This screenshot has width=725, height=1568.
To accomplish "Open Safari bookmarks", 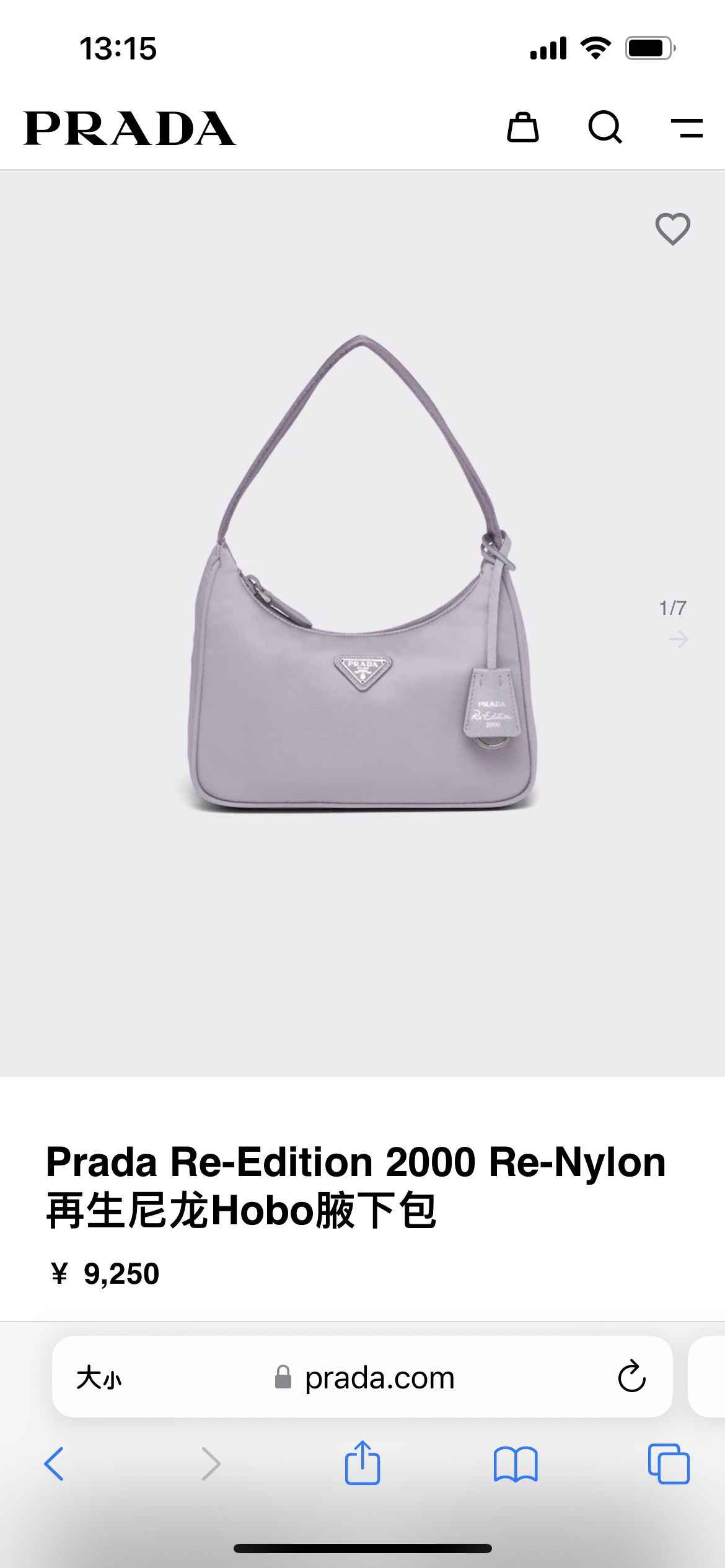I will click(x=516, y=1464).
